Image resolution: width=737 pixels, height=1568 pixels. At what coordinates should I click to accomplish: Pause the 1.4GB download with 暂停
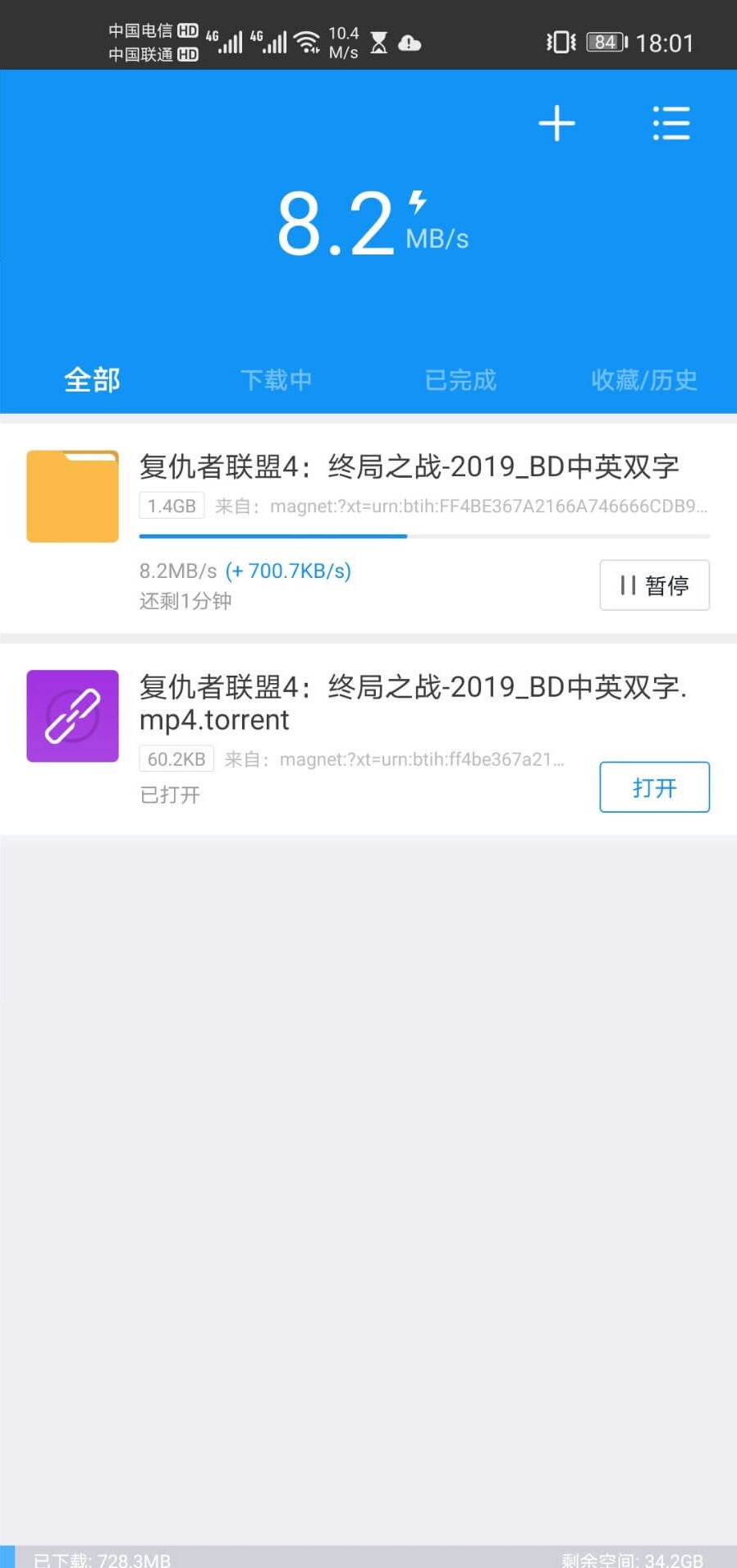(x=654, y=585)
